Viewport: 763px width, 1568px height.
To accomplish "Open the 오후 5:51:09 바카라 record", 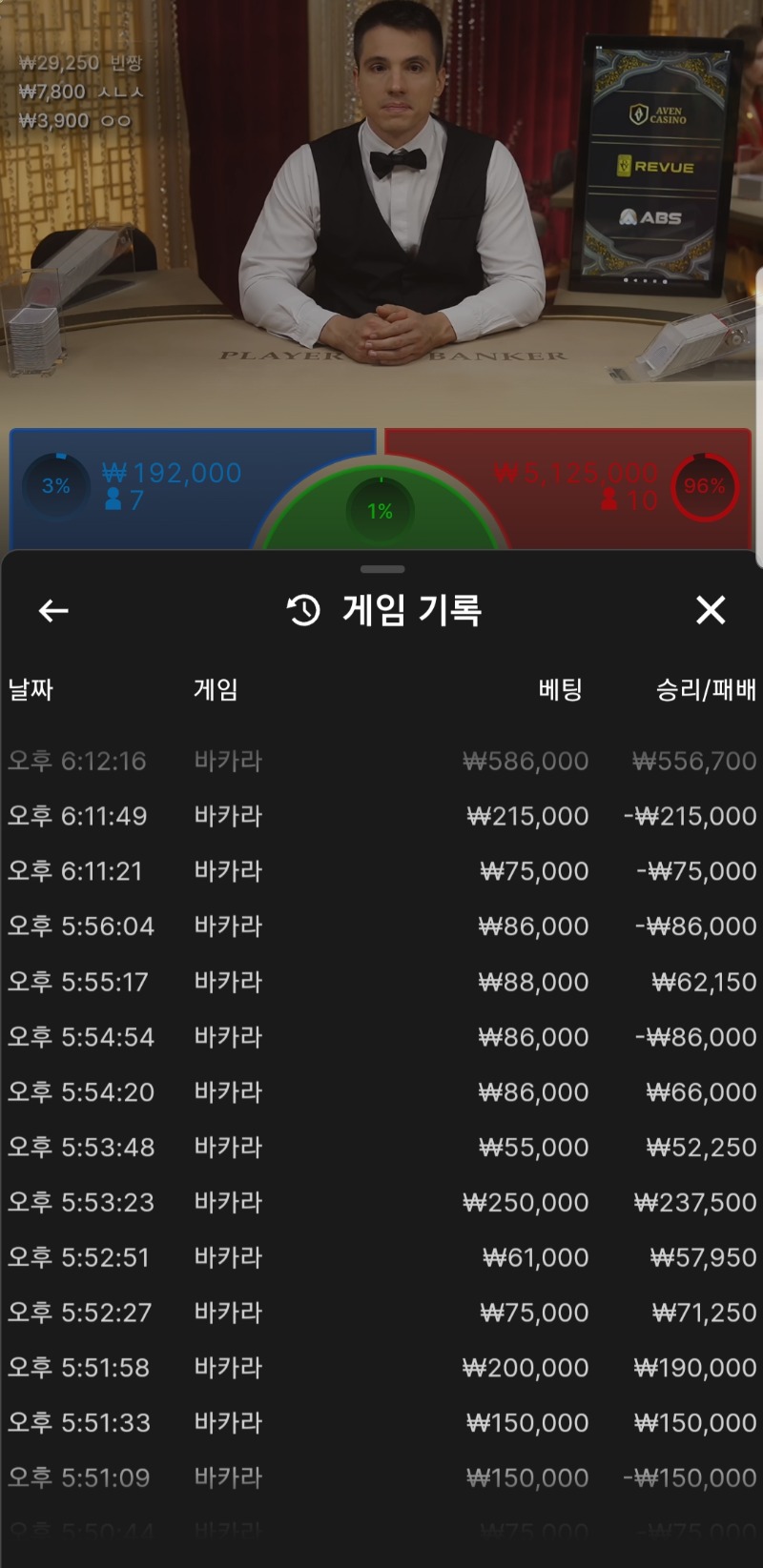I will tap(381, 1478).
